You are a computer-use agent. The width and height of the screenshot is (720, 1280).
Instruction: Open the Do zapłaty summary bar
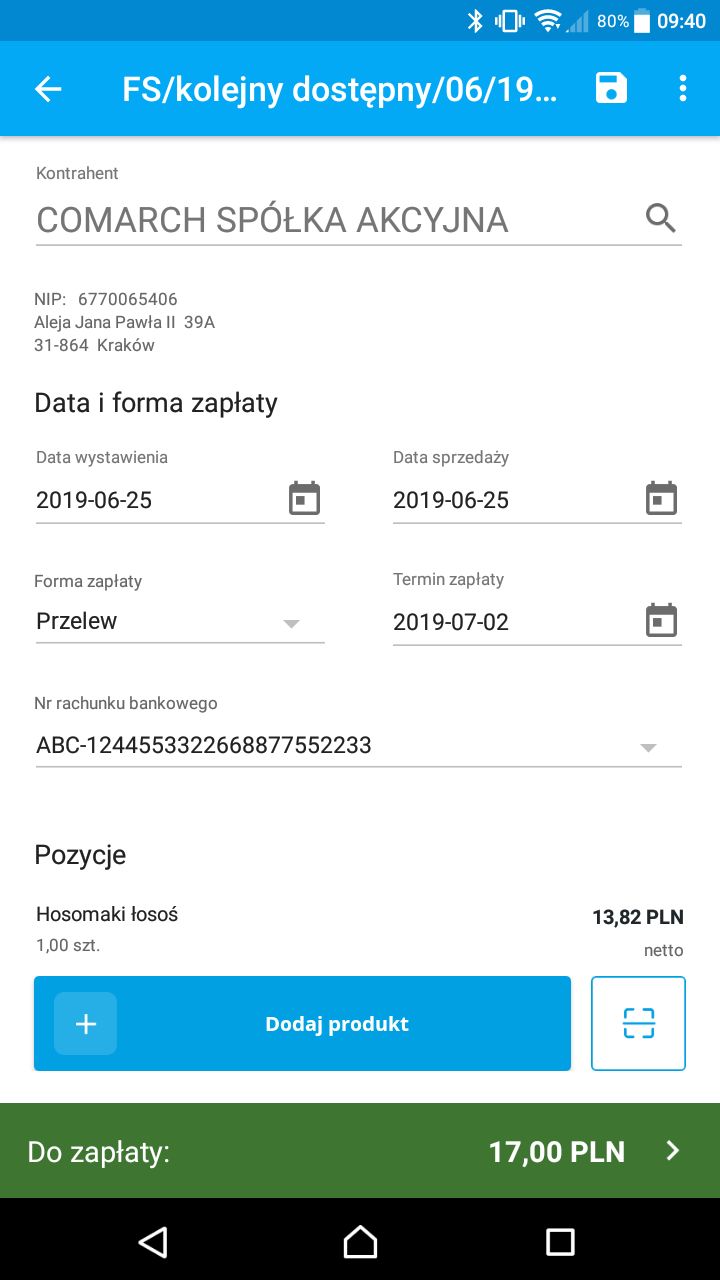pos(360,1151)
